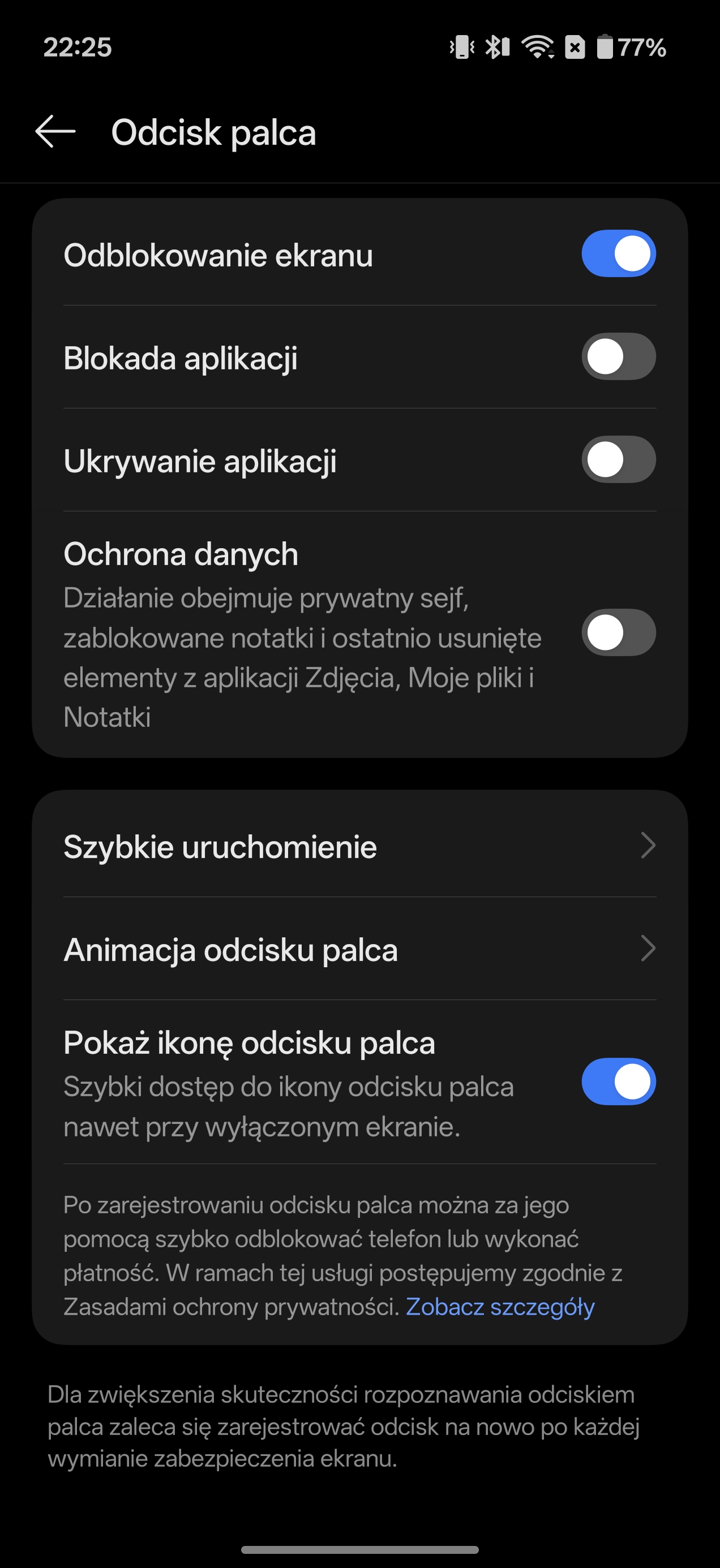Turn on Ukrywanie aplikacji
Viewport: 720px width, 1568px height.
pos(618,459)
